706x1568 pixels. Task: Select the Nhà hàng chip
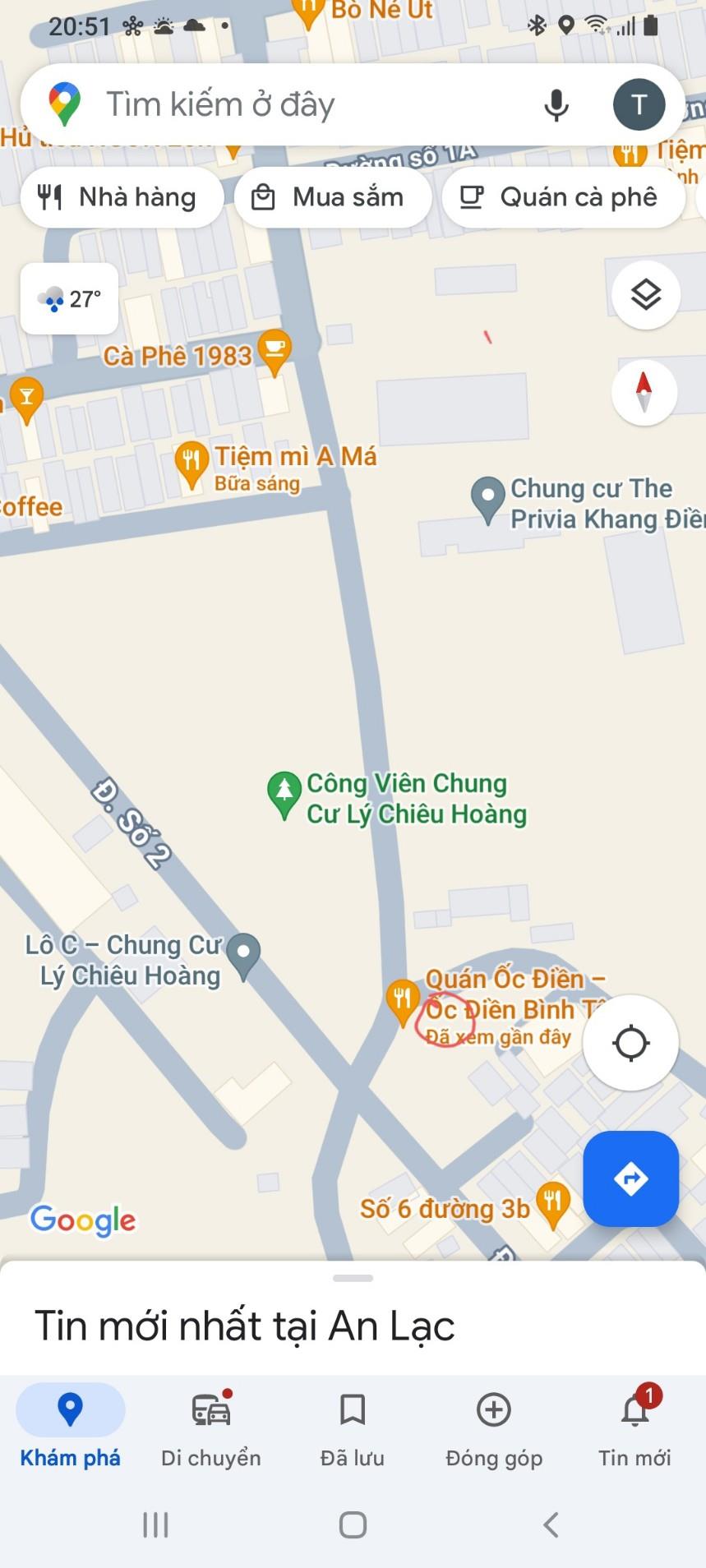click(x=120, y=197)
